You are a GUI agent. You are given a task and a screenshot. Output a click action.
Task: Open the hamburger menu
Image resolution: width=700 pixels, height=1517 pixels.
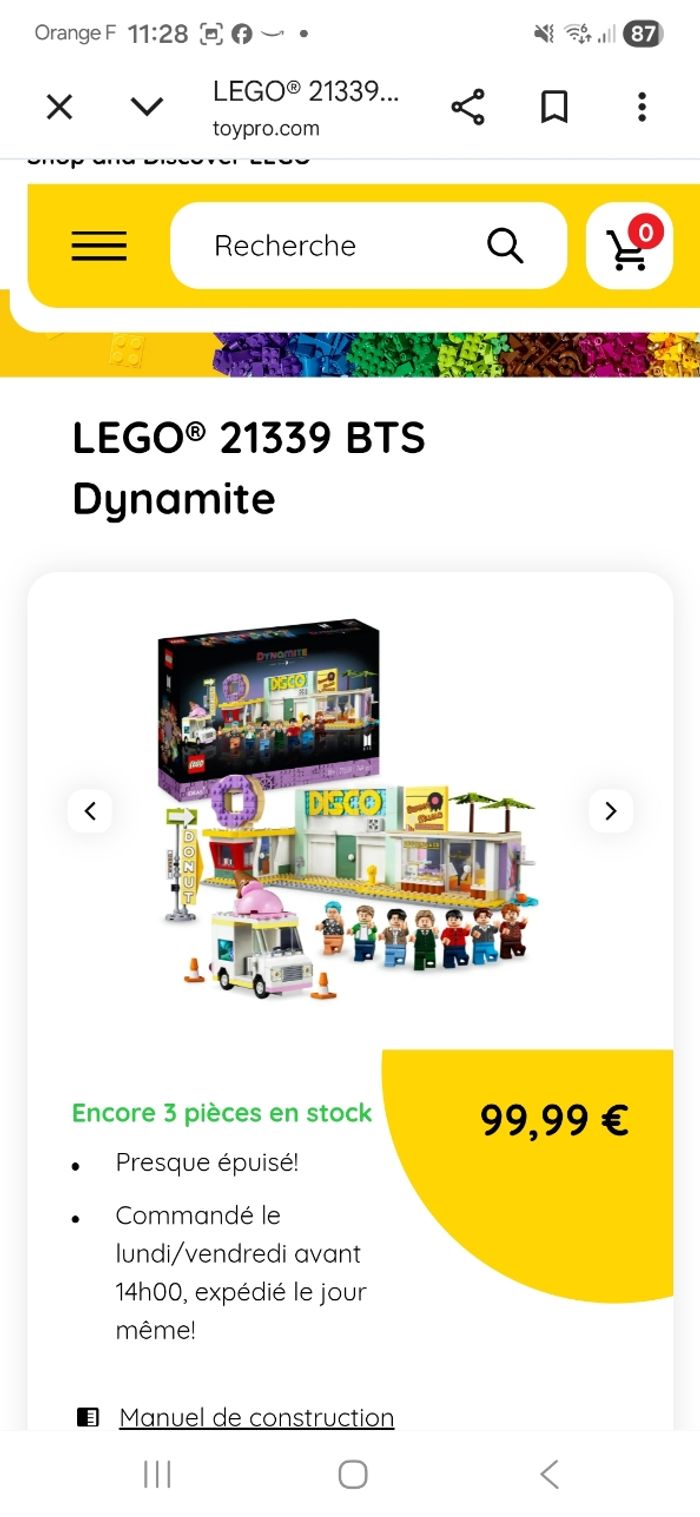(x=99, y=246)
